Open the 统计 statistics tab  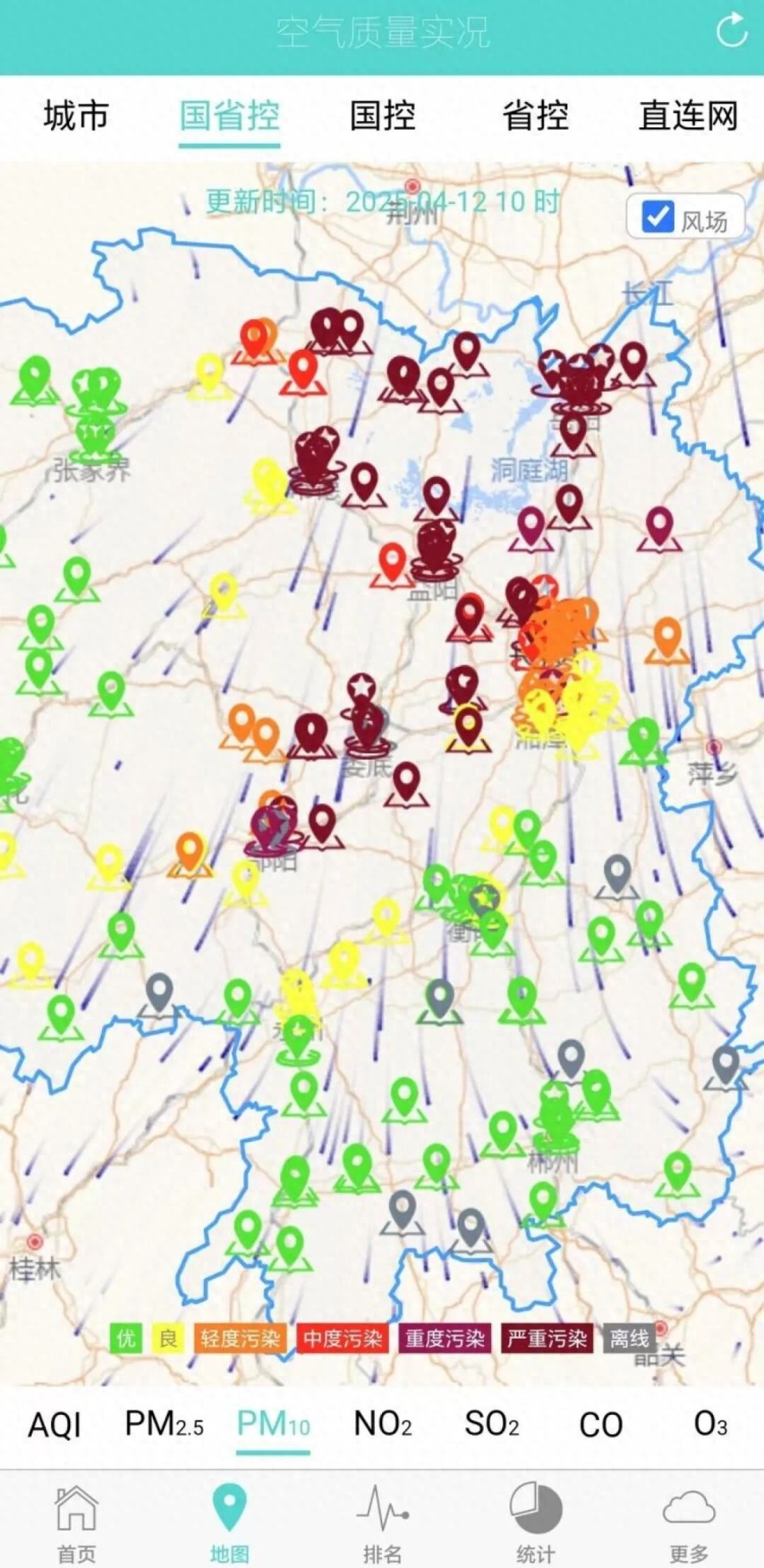point(535,1523)
